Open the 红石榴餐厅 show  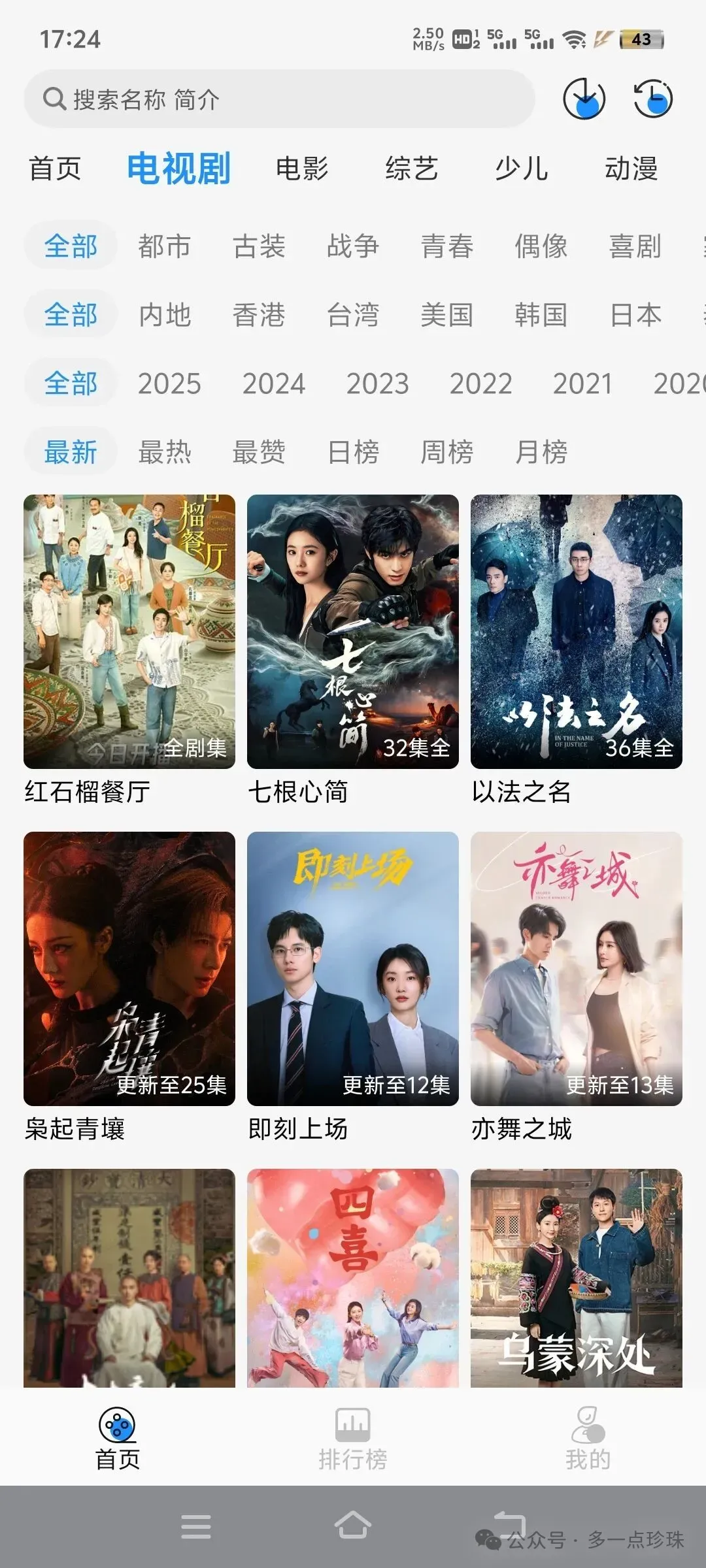coord(129,632)
